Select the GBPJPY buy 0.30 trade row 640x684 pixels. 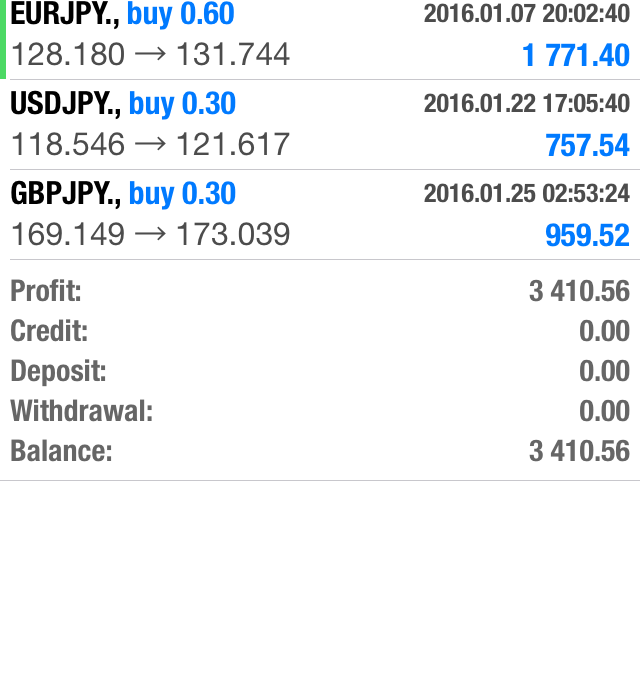[x=320, y=214]
